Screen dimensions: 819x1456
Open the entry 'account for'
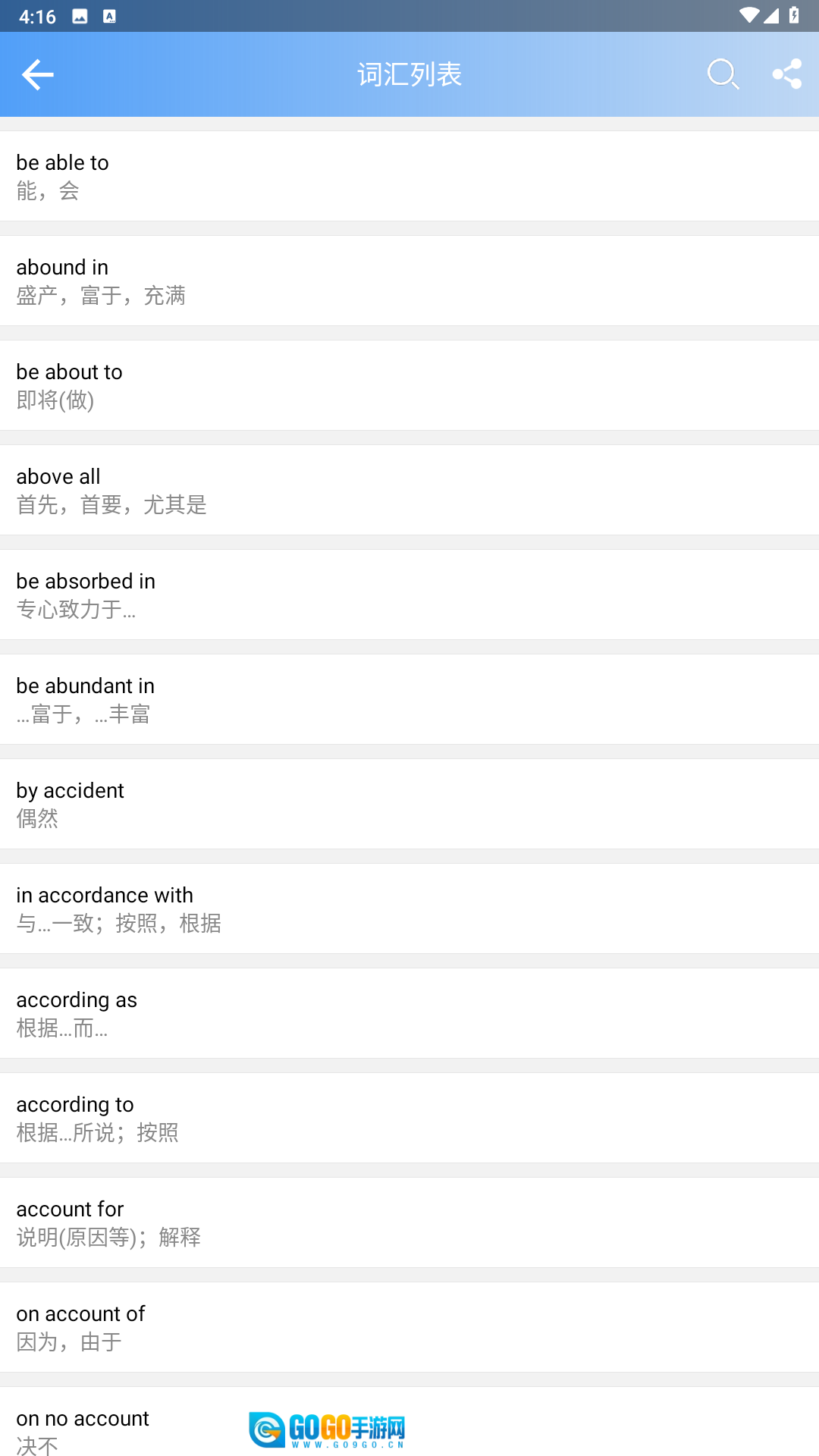409,1222
